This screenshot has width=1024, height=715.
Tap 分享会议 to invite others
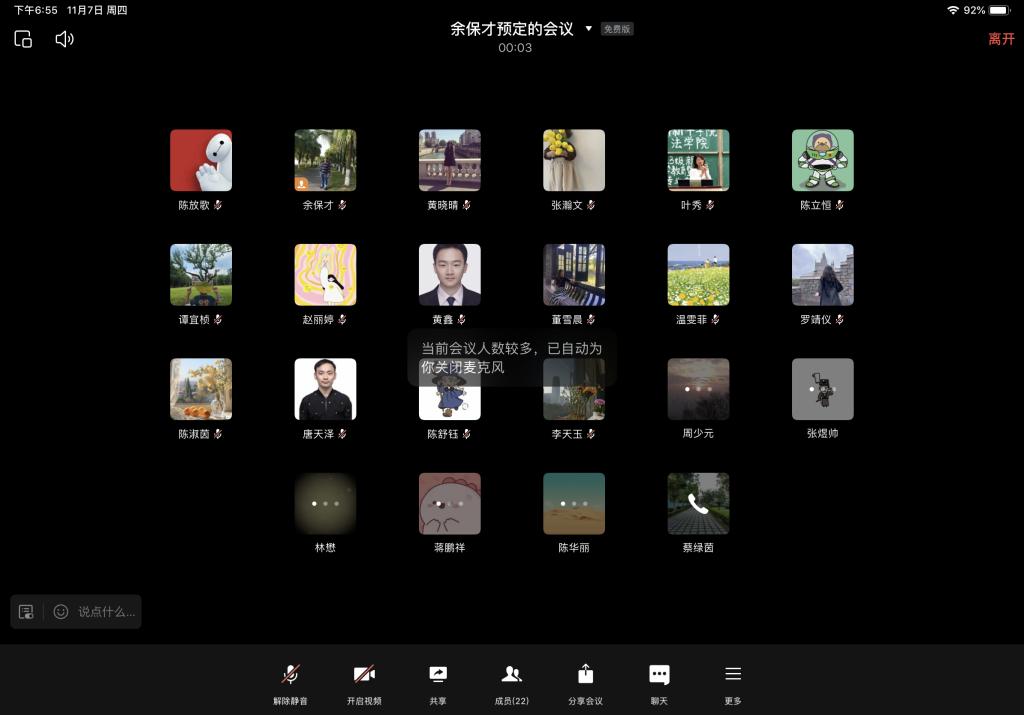pyautogui.click(x=585, y=683)
